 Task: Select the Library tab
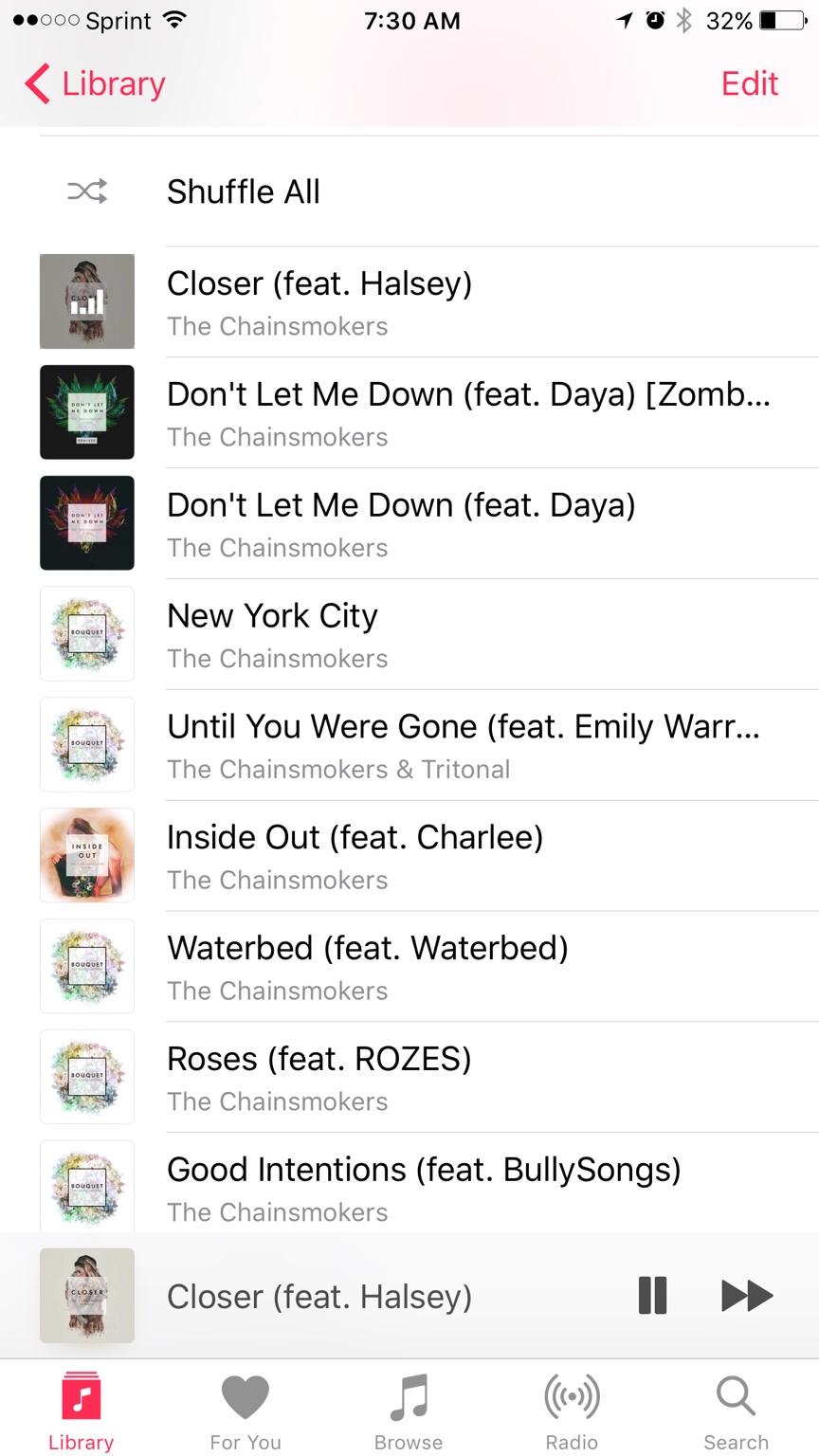[x=82, y=1410]
